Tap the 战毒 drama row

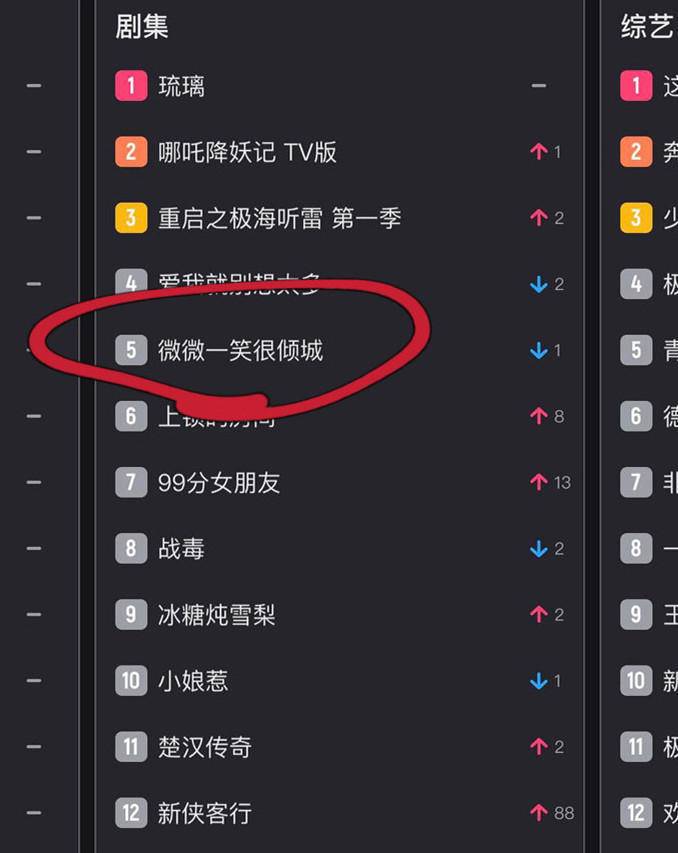point(181,549)
